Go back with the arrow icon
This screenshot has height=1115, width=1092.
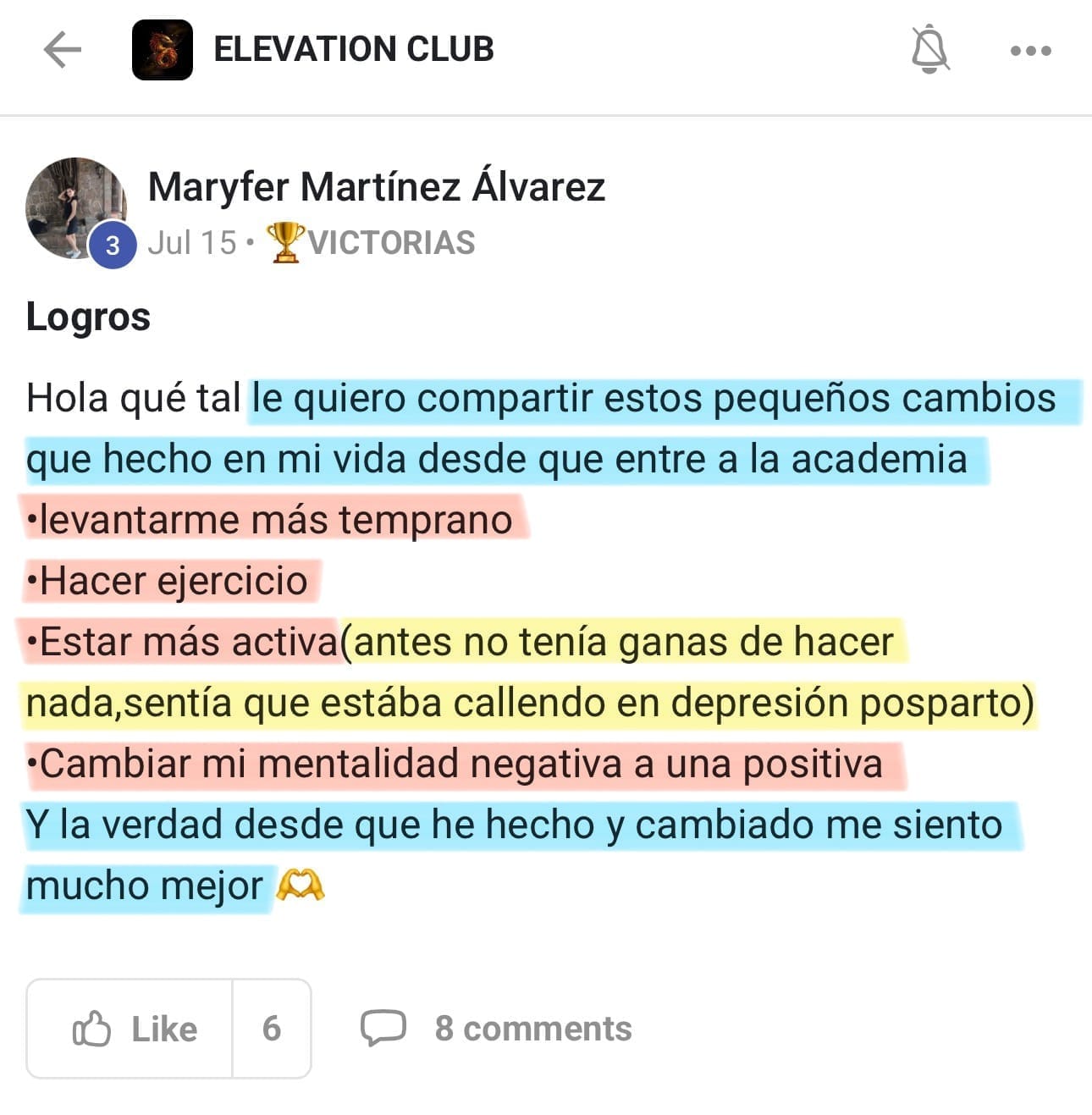(62, 50)
